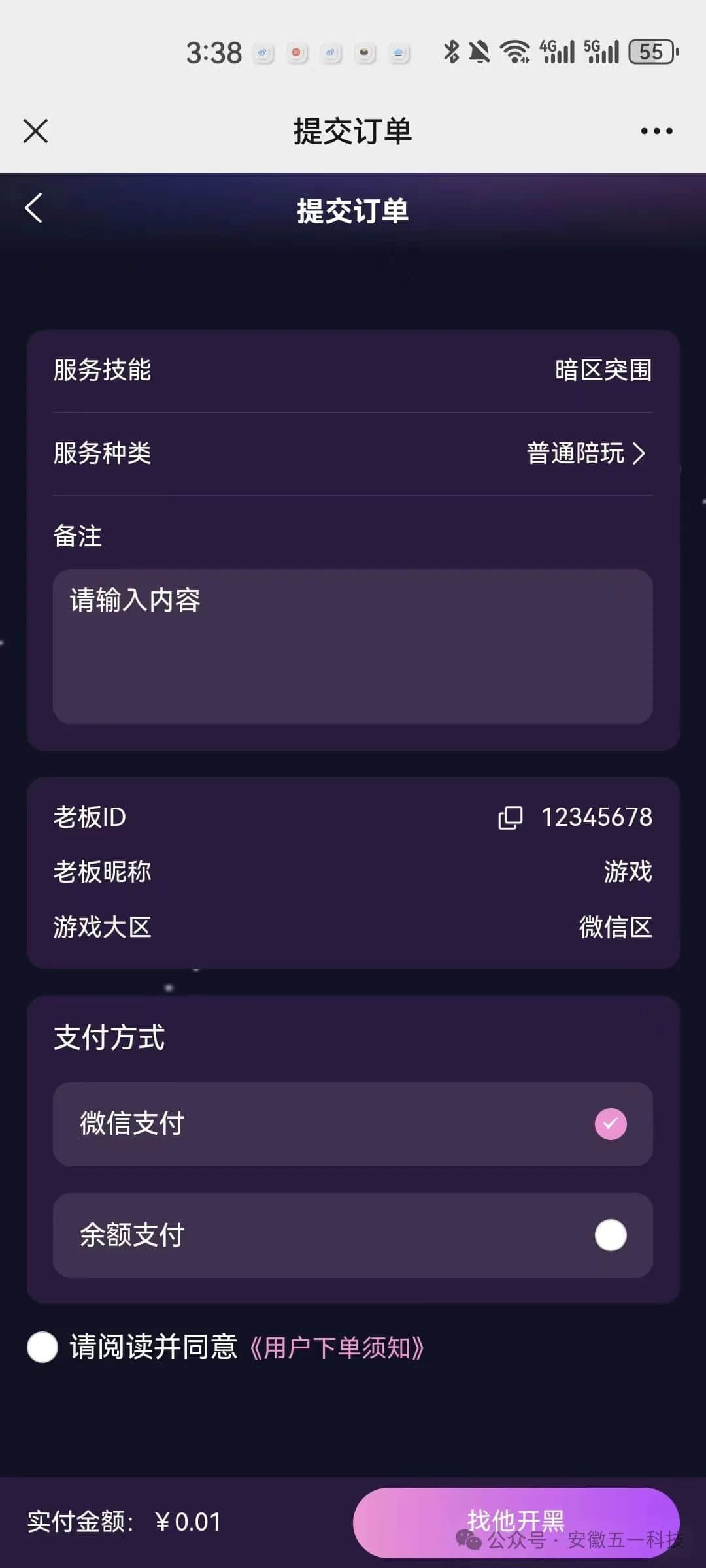Open the 《用户下单须知》 link

click(337, 1348)
